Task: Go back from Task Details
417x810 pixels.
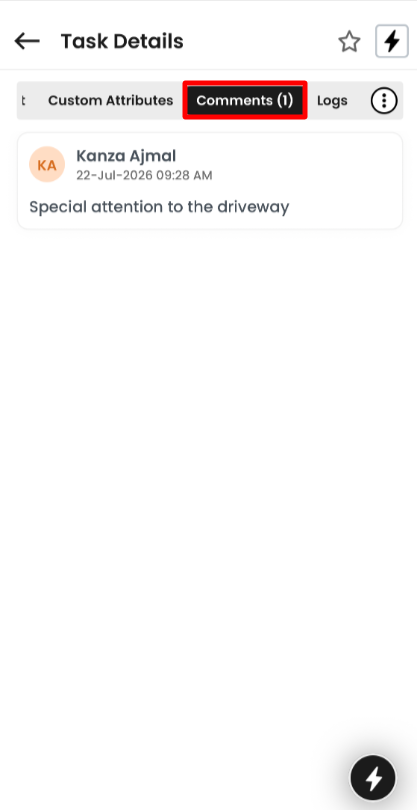Action: coord(27,41)
